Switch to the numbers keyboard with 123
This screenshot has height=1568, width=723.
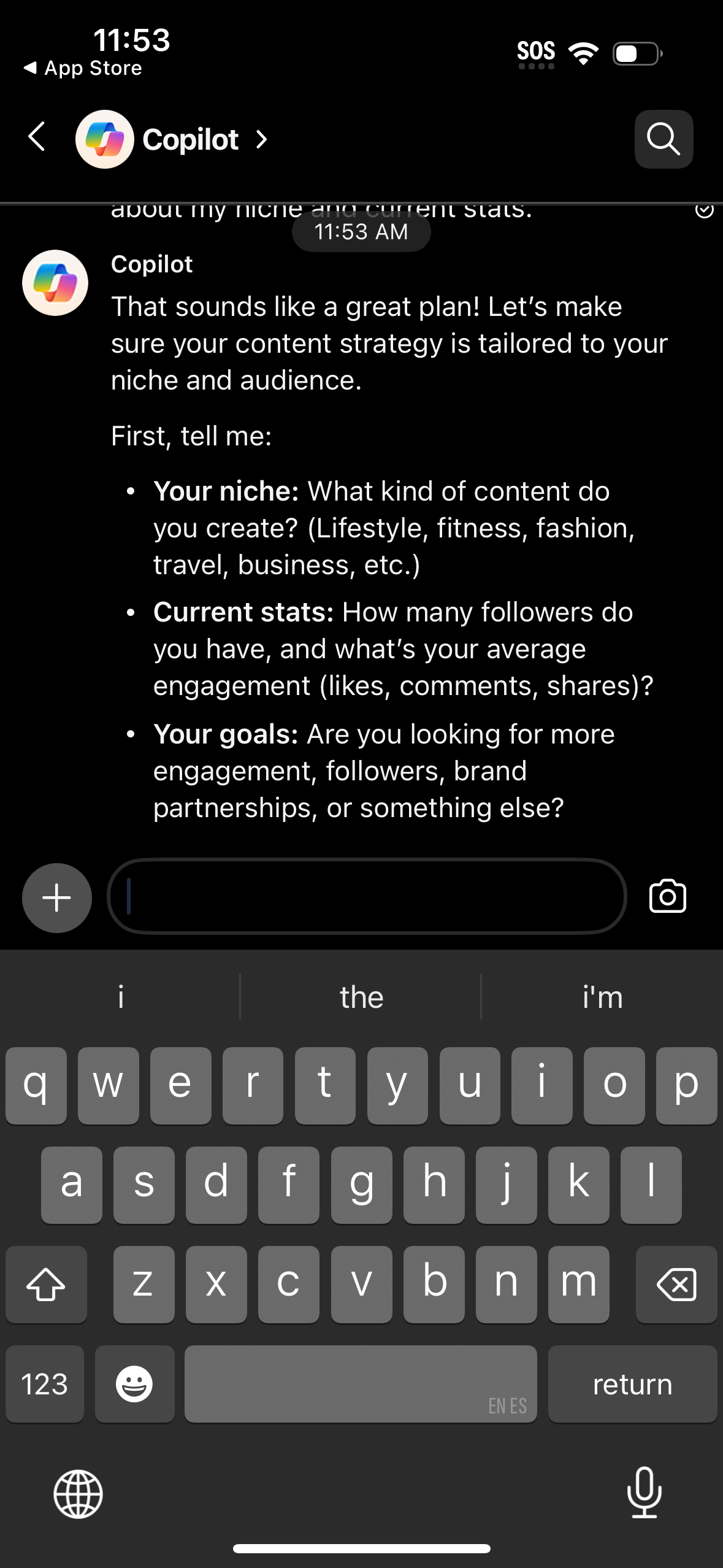(44, 1384)
